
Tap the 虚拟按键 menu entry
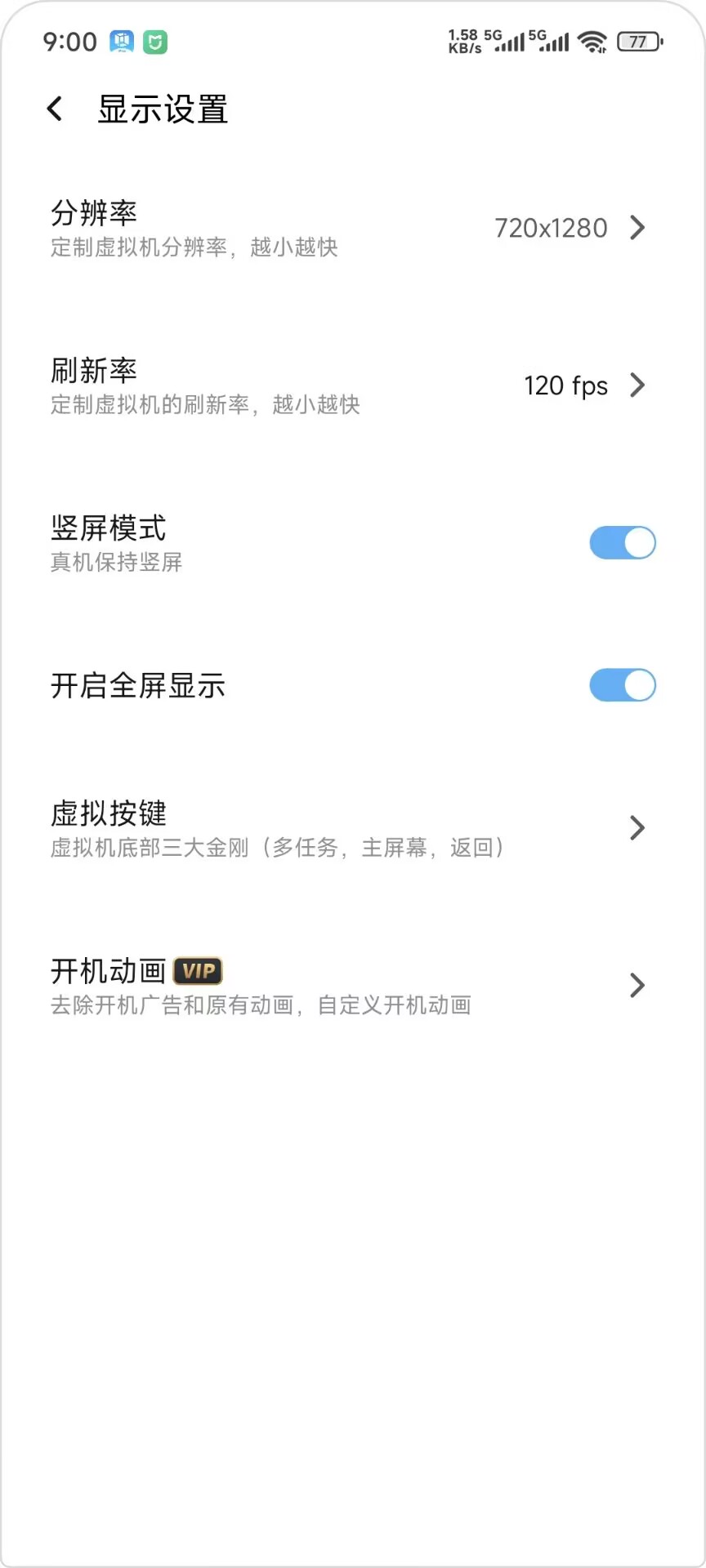[109, 813]
